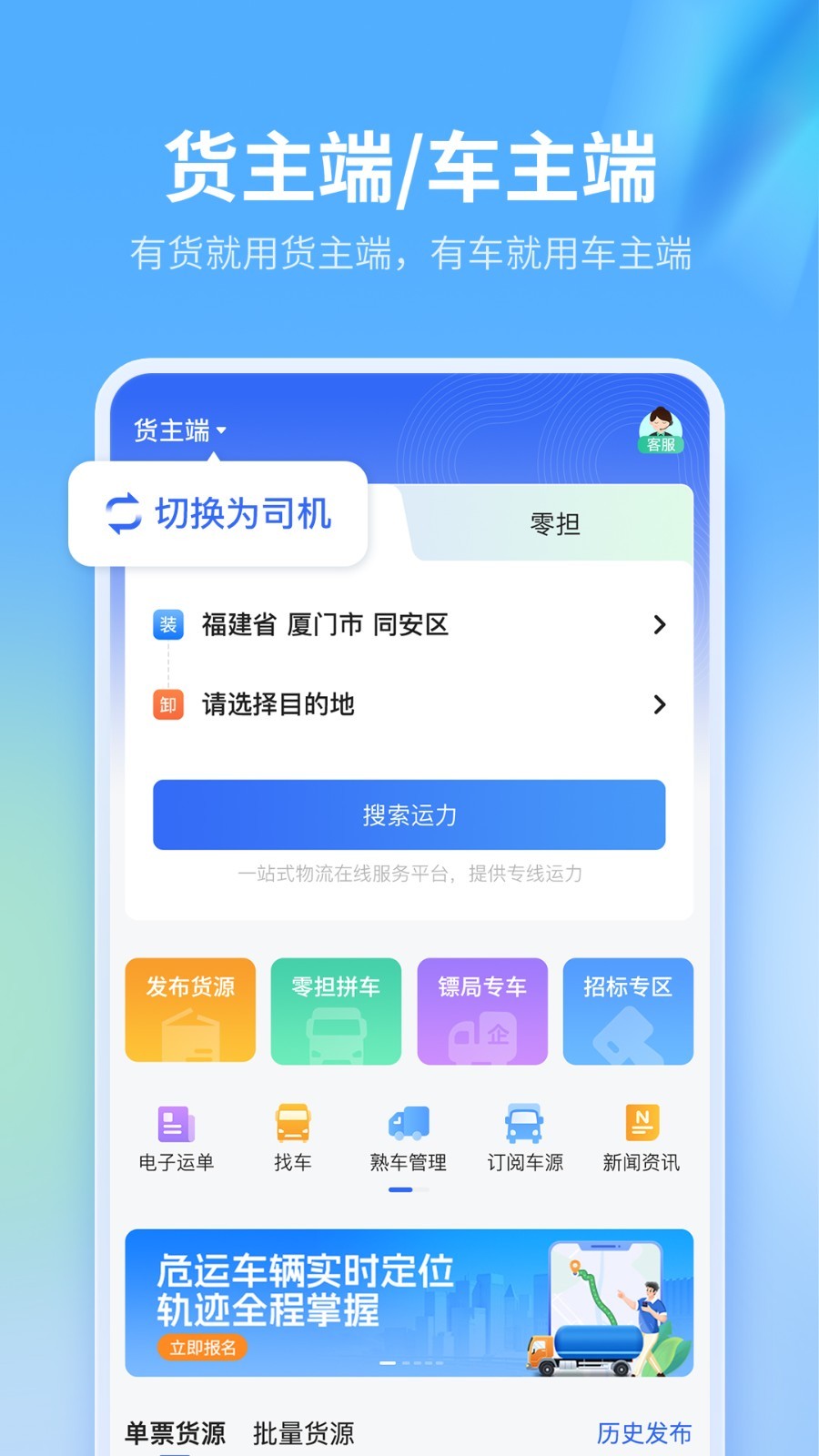Enter the 招标专区 (bidding zone)
This screenshot has height=1456, width=819.
click(628, 1011)
